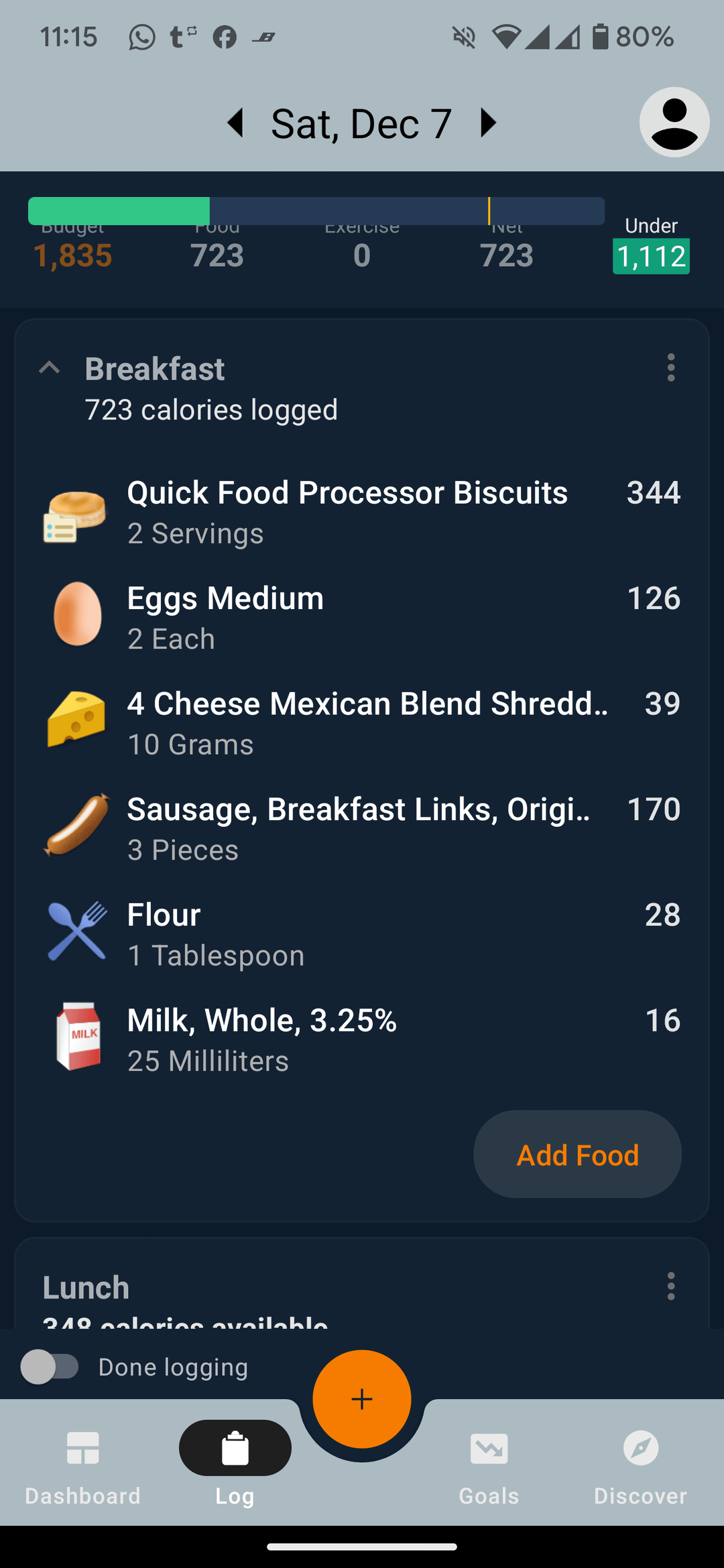
Task: Select the Log tab
Action: (235, 1467)
